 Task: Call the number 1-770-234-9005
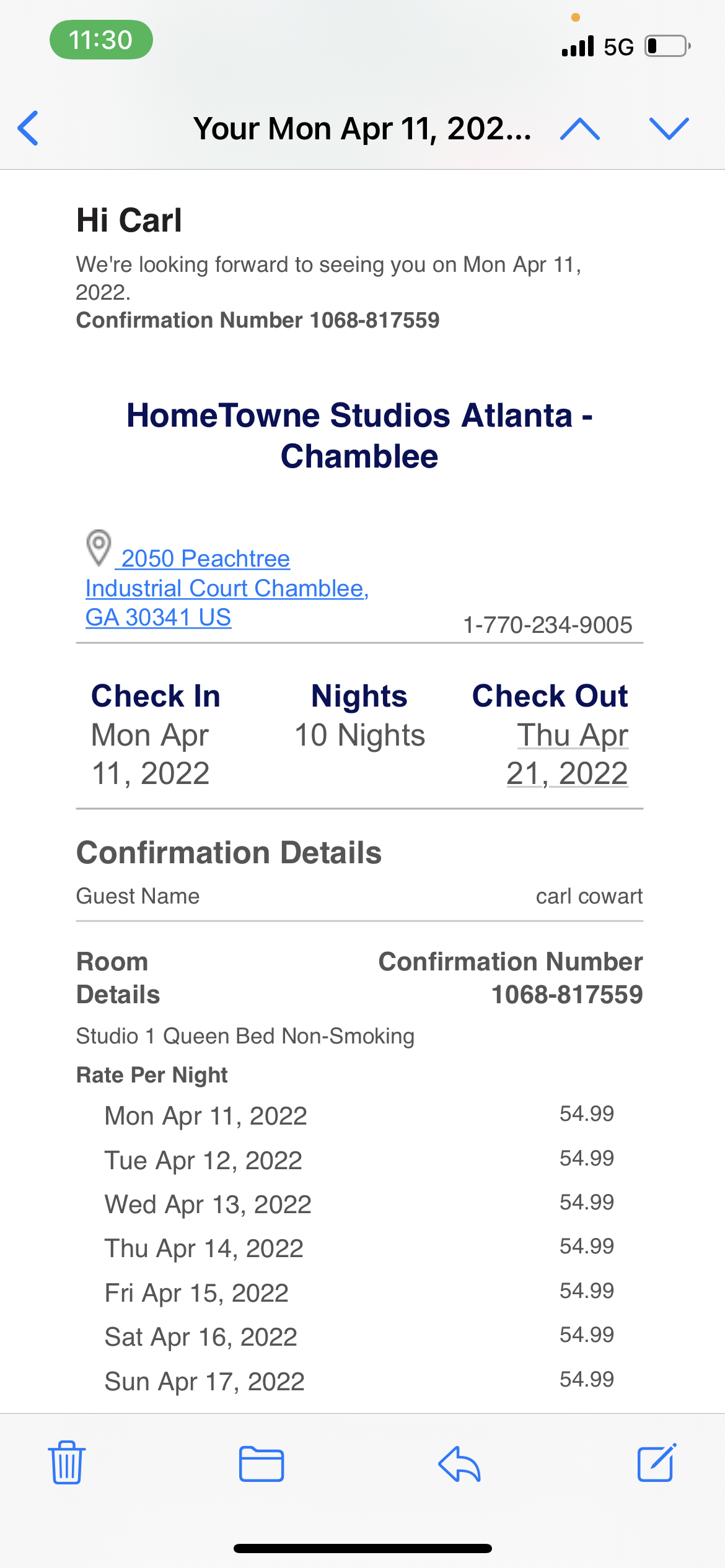point(548,625)
